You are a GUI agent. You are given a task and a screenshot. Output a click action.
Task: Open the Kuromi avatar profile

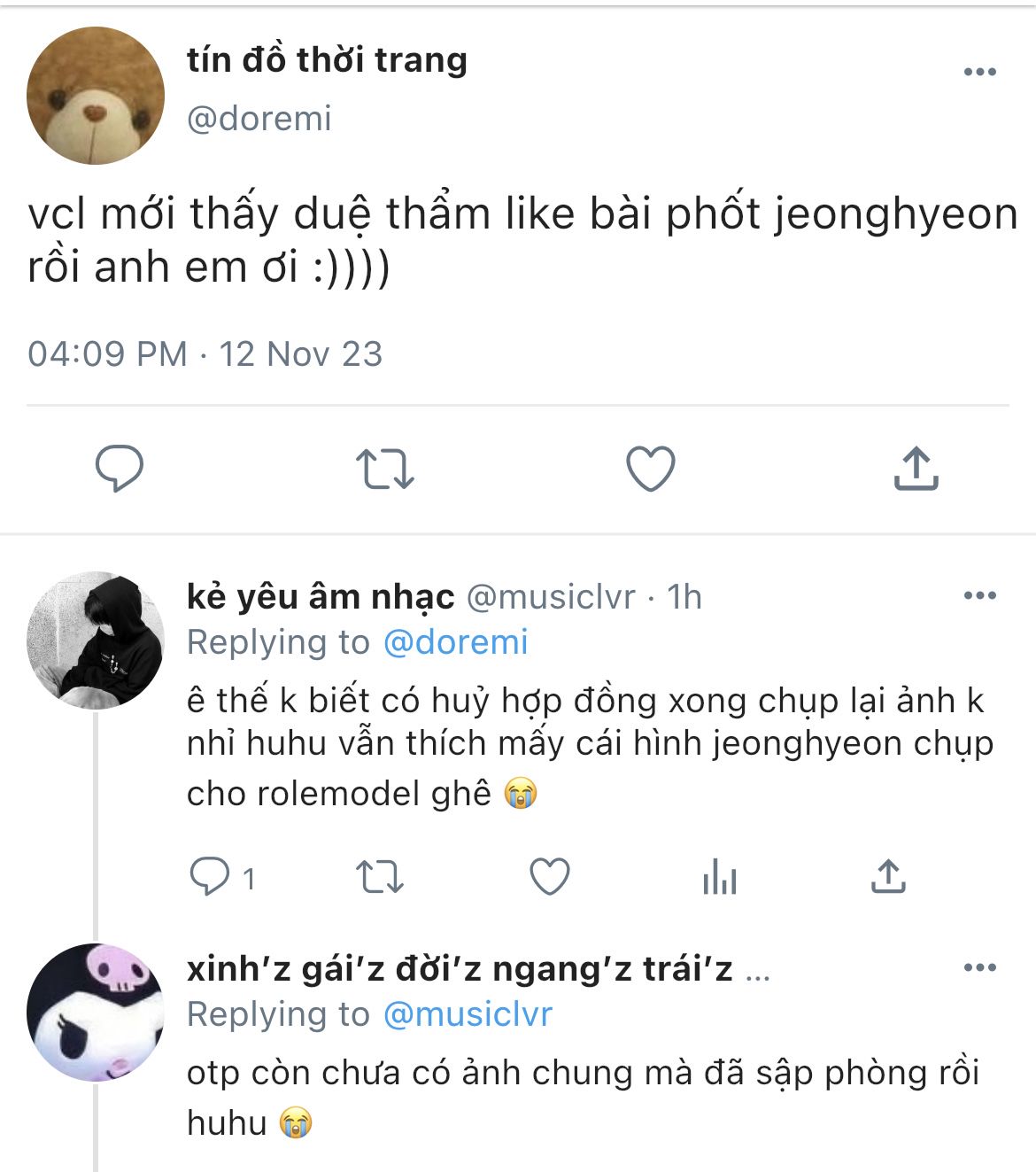point(96,1013)
